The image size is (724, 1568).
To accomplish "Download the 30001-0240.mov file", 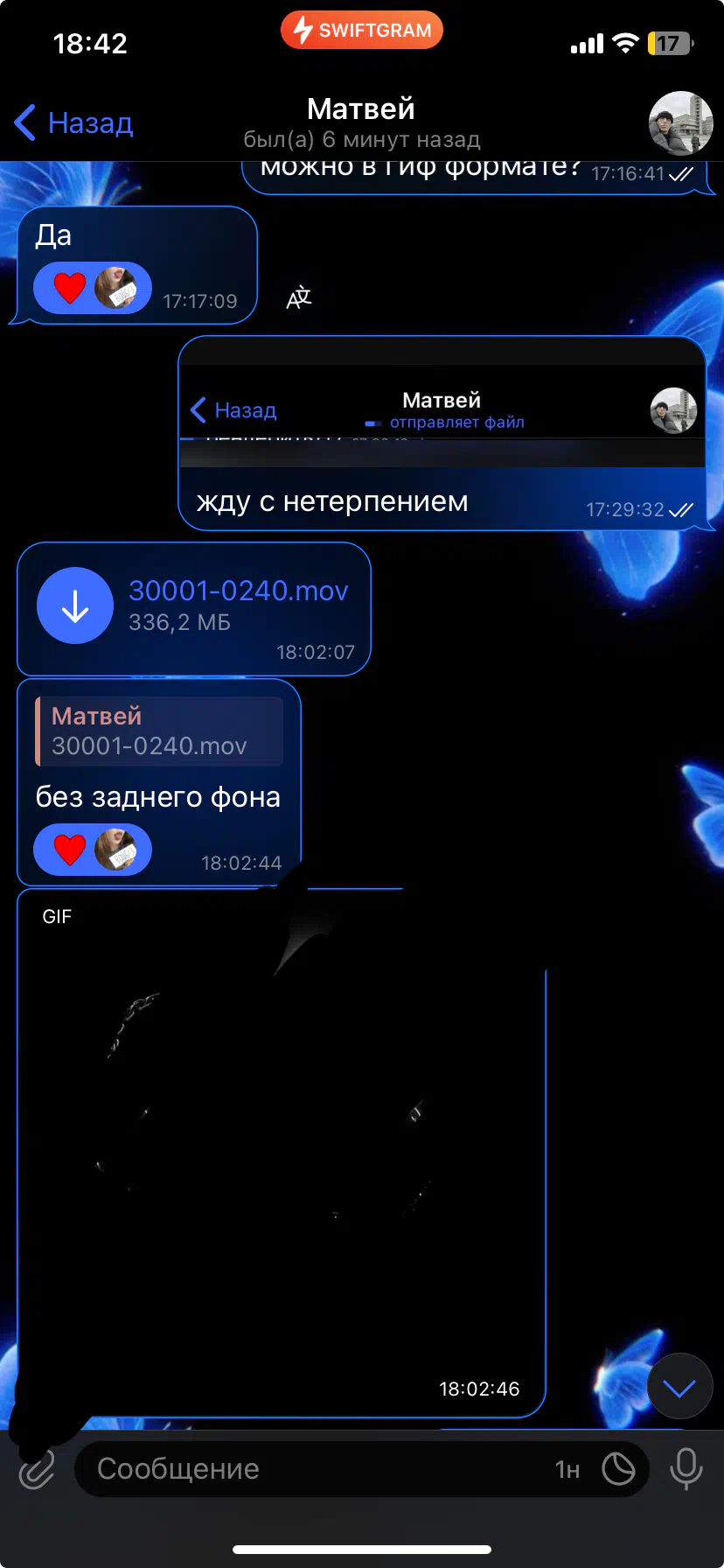I will tap(75, 605).
